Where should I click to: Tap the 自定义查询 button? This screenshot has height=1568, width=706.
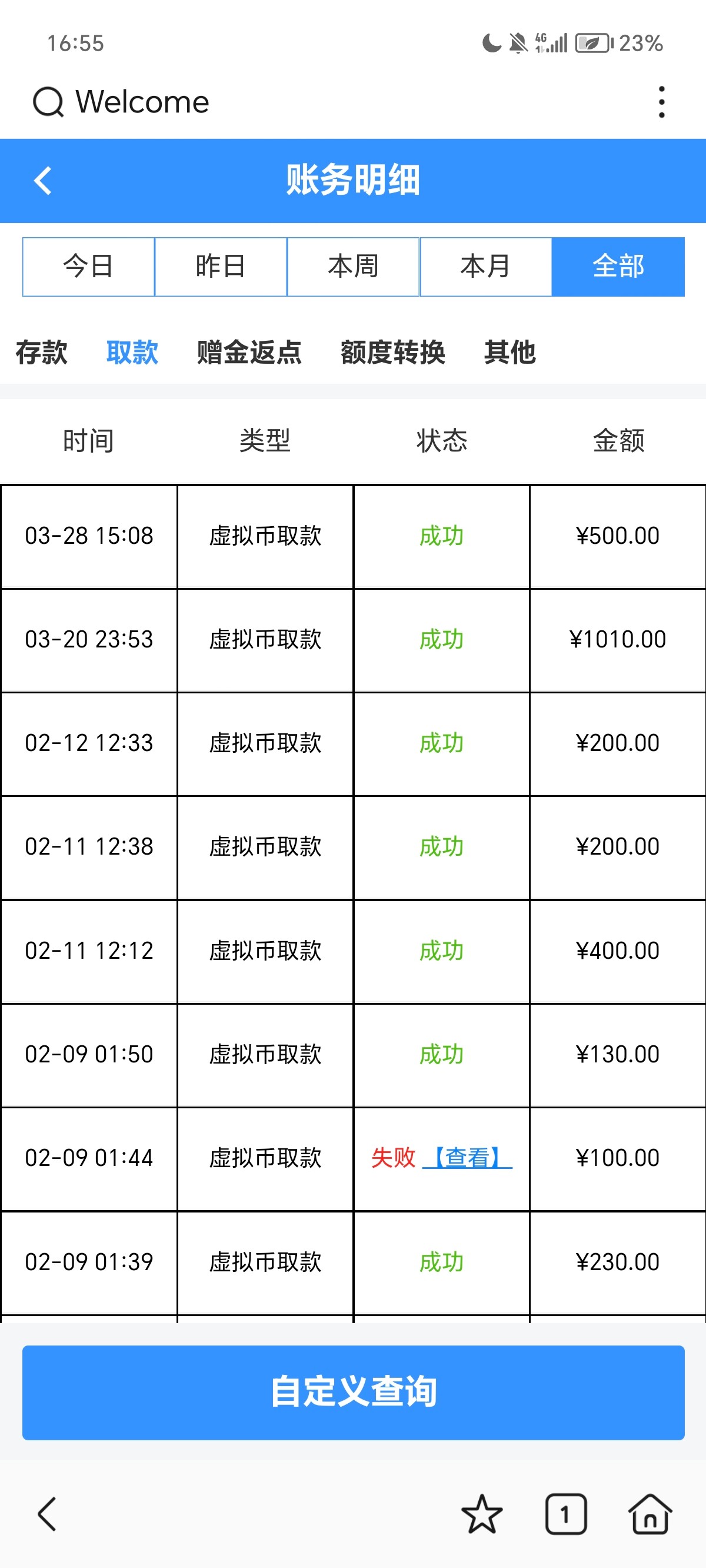(x=353, y=1392)
